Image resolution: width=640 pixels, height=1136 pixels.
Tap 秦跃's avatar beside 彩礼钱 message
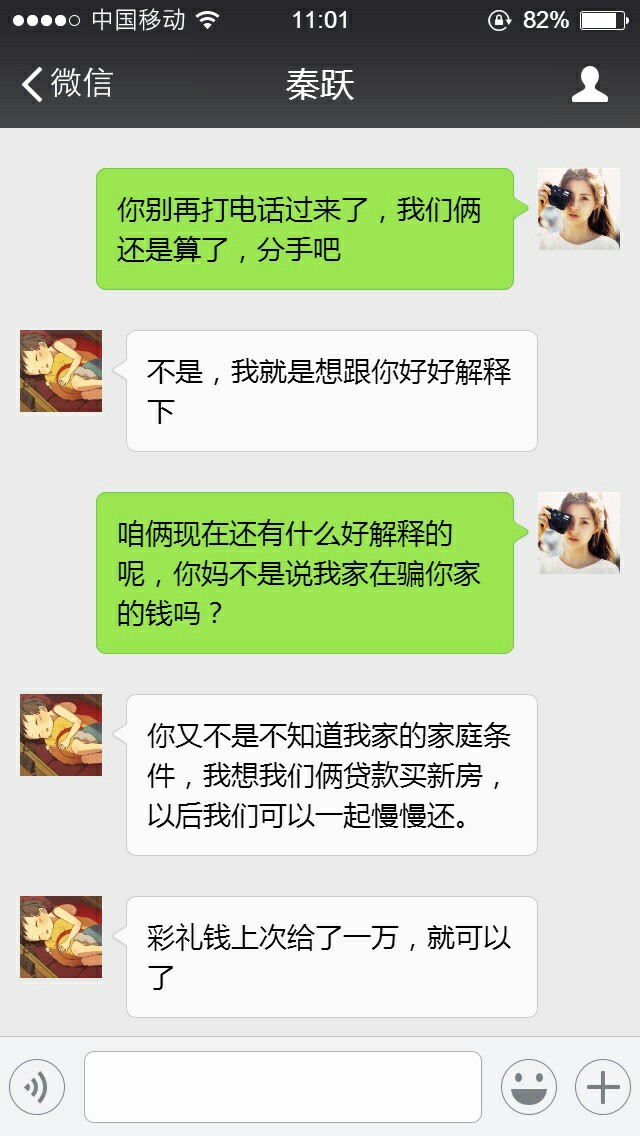pyautogui.click(x=61, y=937)
